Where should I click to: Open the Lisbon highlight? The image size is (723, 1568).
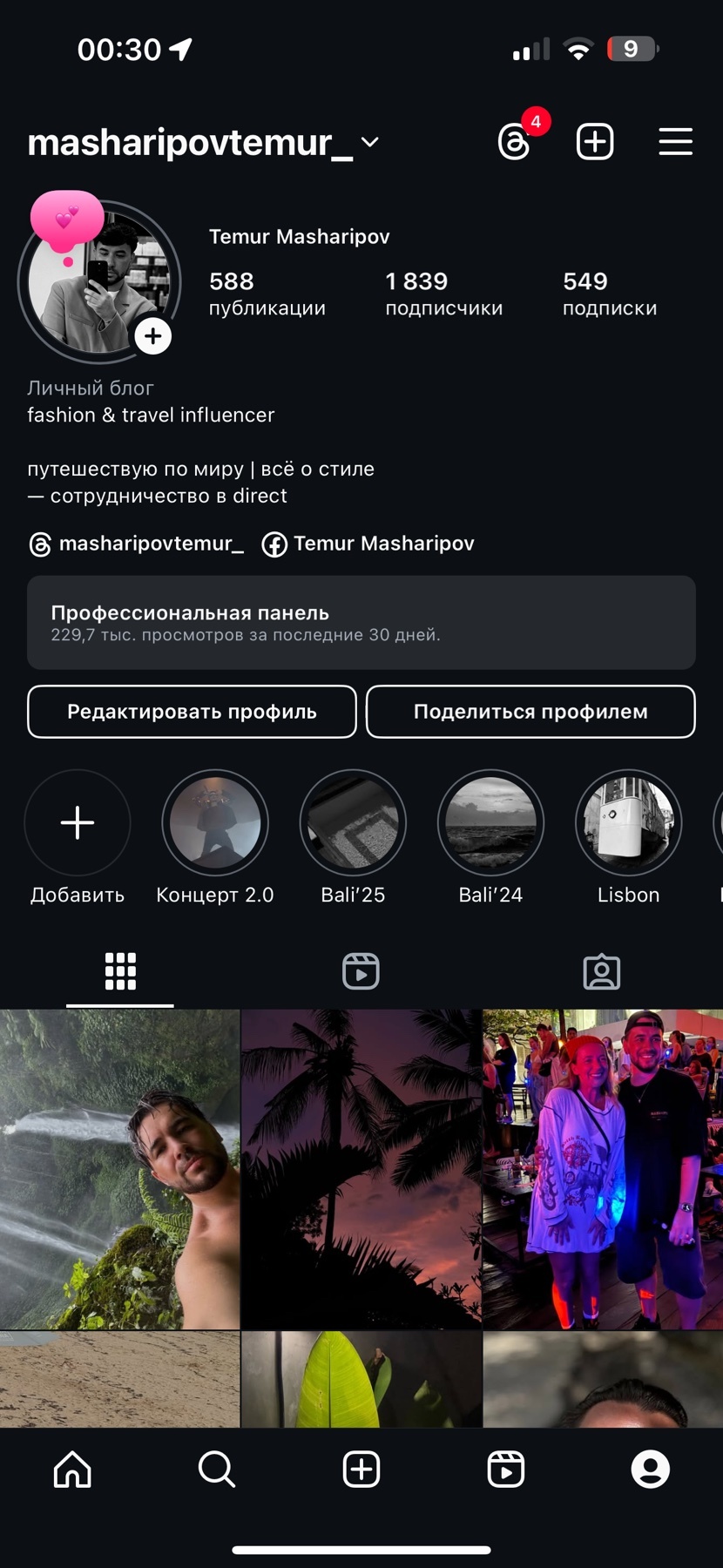coord(628,823)
